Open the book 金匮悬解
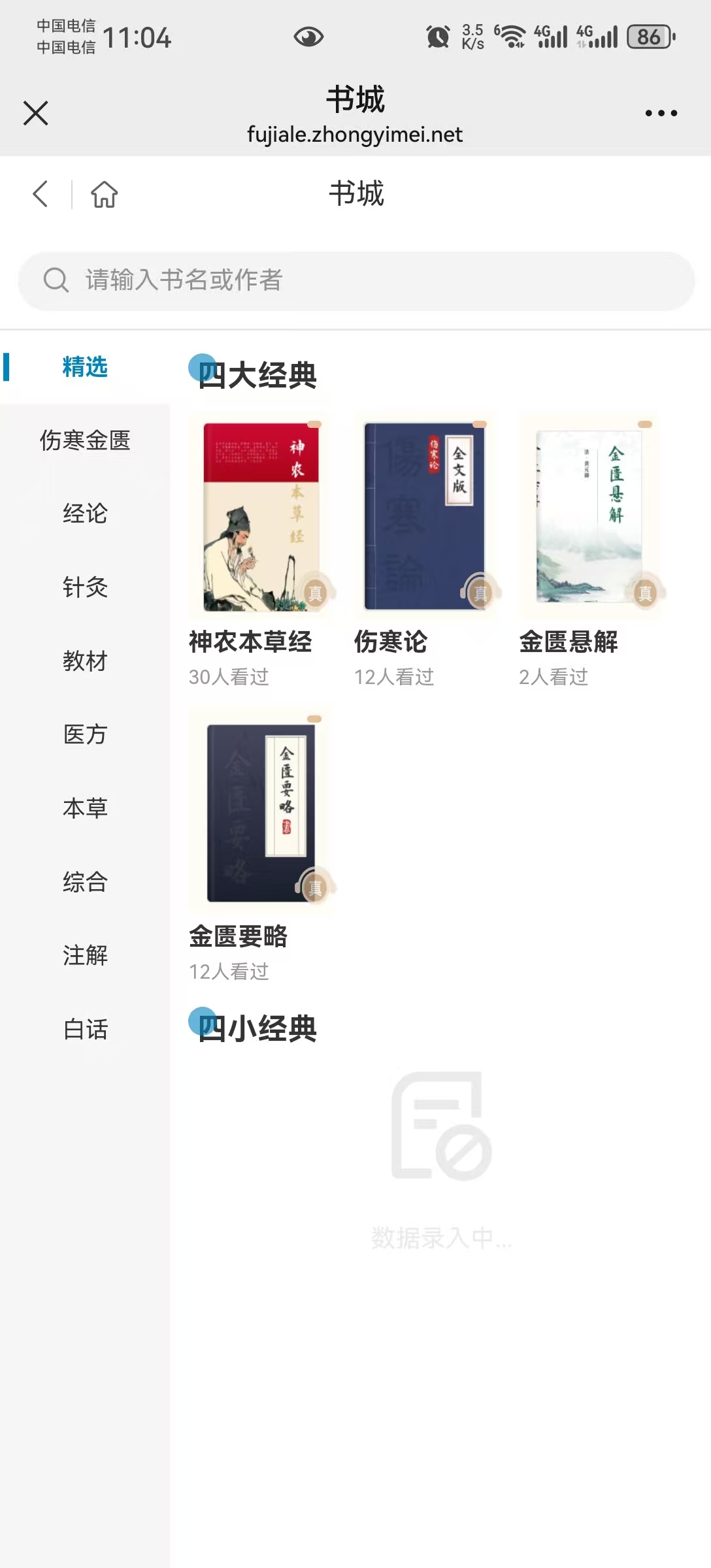Viewport: 711px width, 1568px height. (x=590, y=517)
